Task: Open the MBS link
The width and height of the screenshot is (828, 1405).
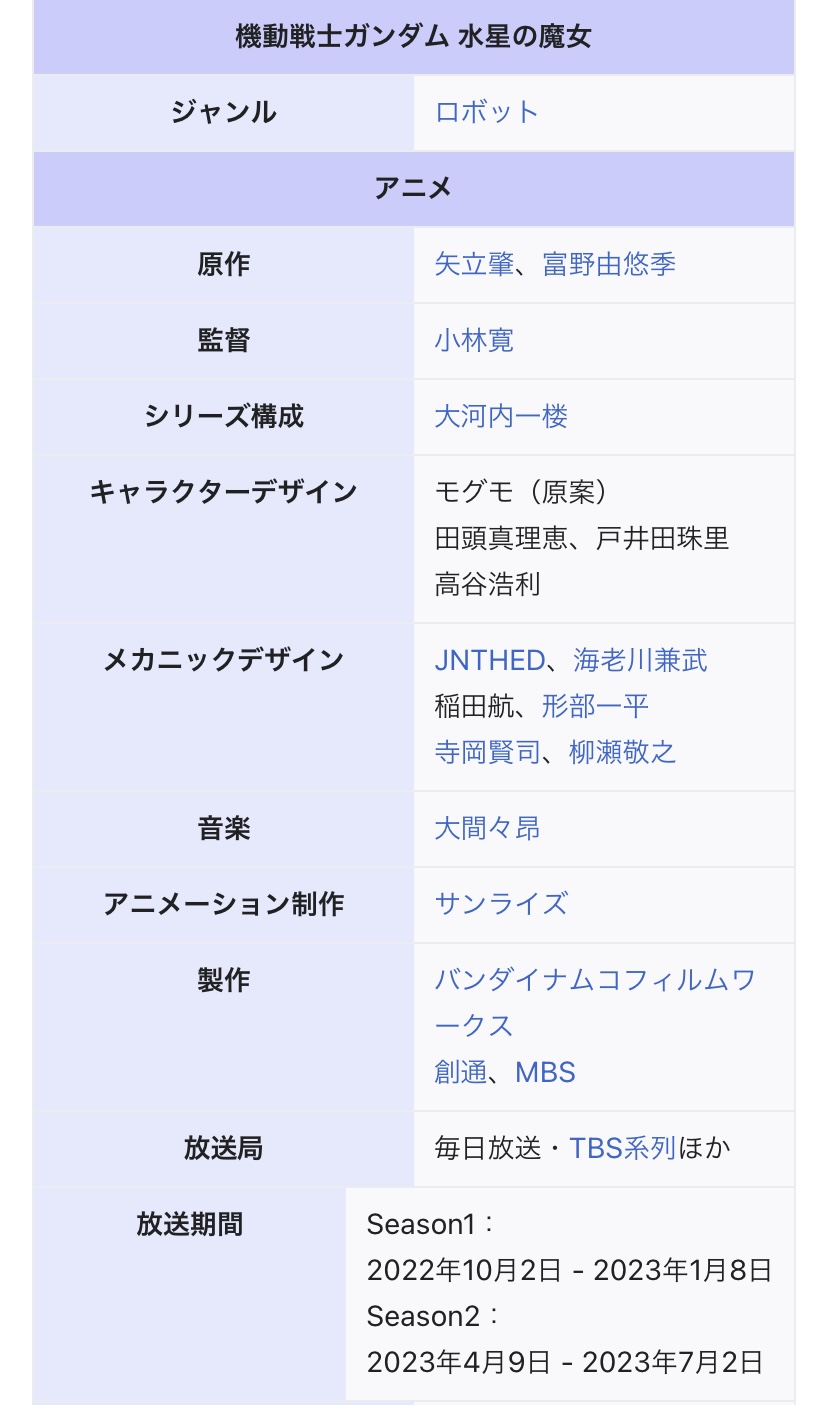Action: tap(545, 1072)
